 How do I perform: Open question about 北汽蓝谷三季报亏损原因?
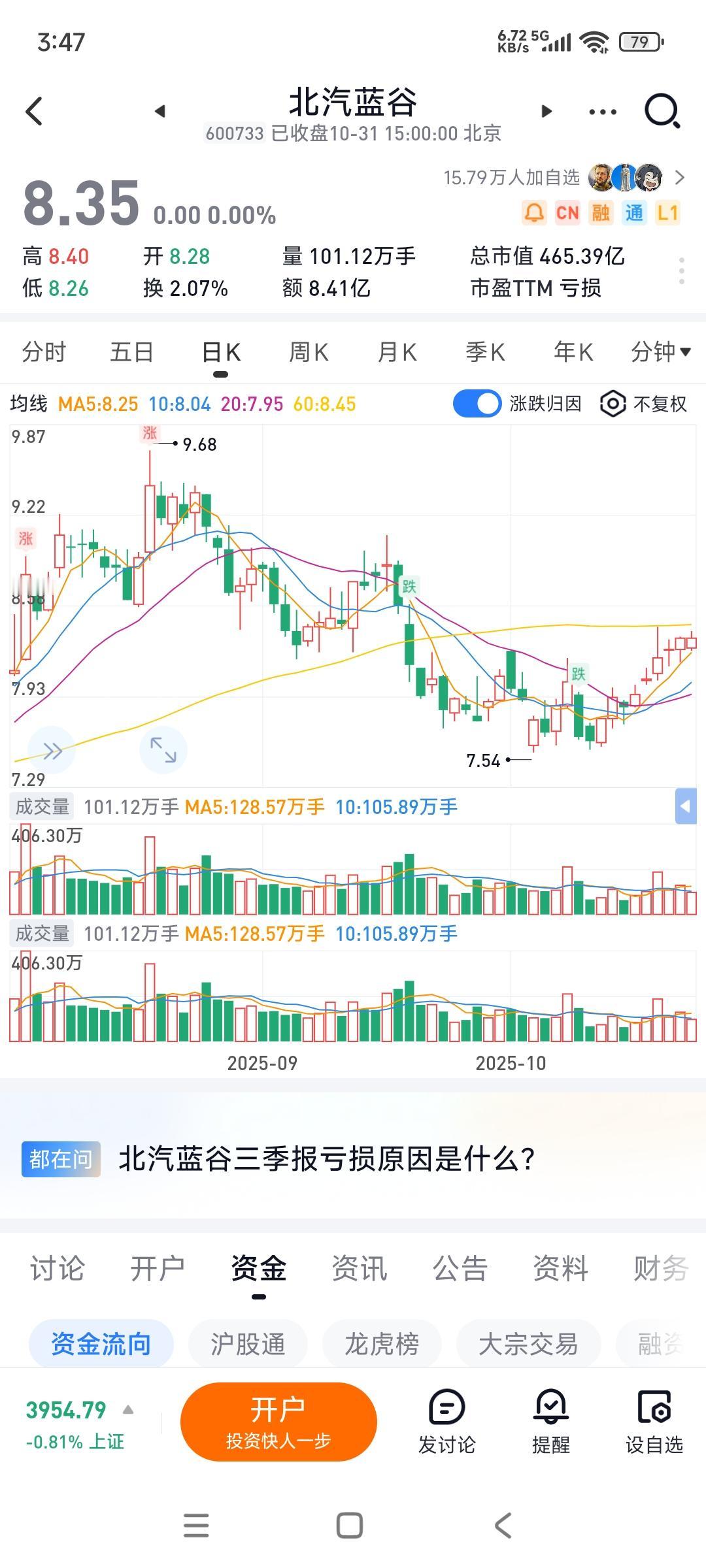coord(327,1159)
